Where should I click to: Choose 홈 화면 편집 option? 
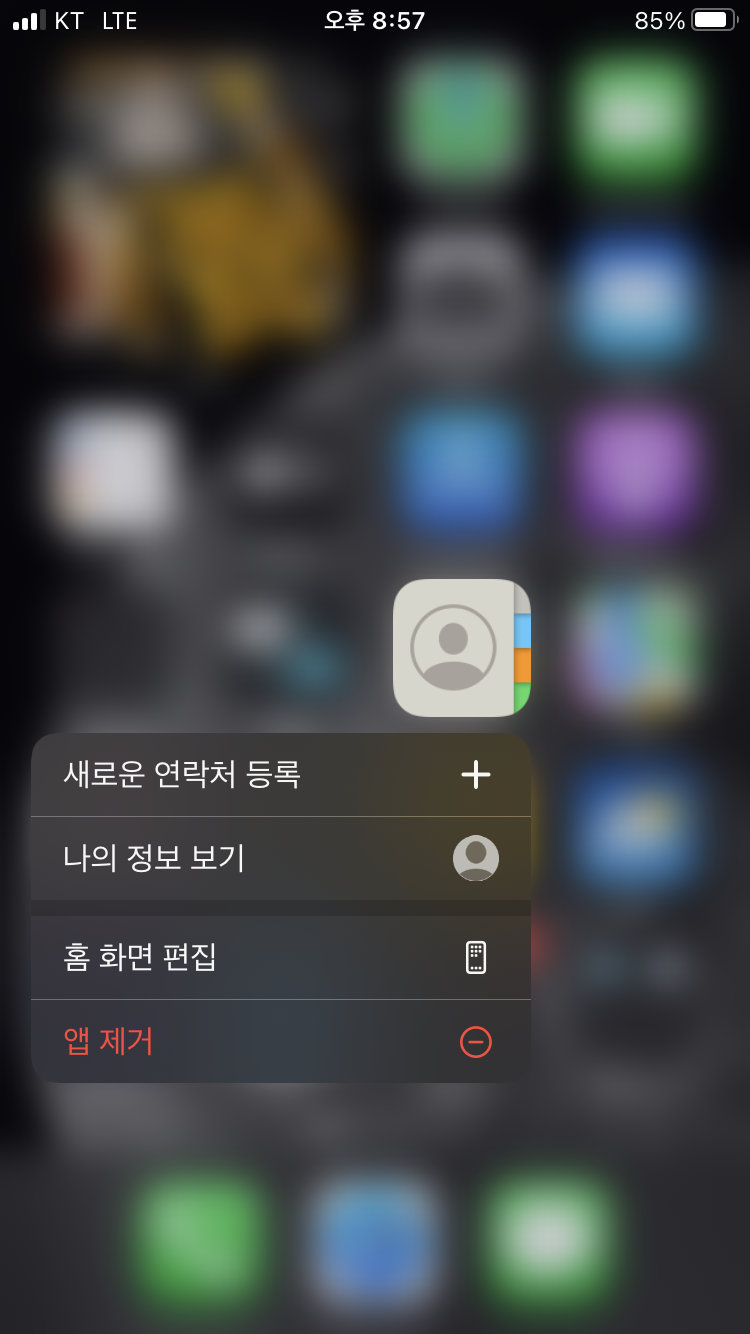click(280, 958)
